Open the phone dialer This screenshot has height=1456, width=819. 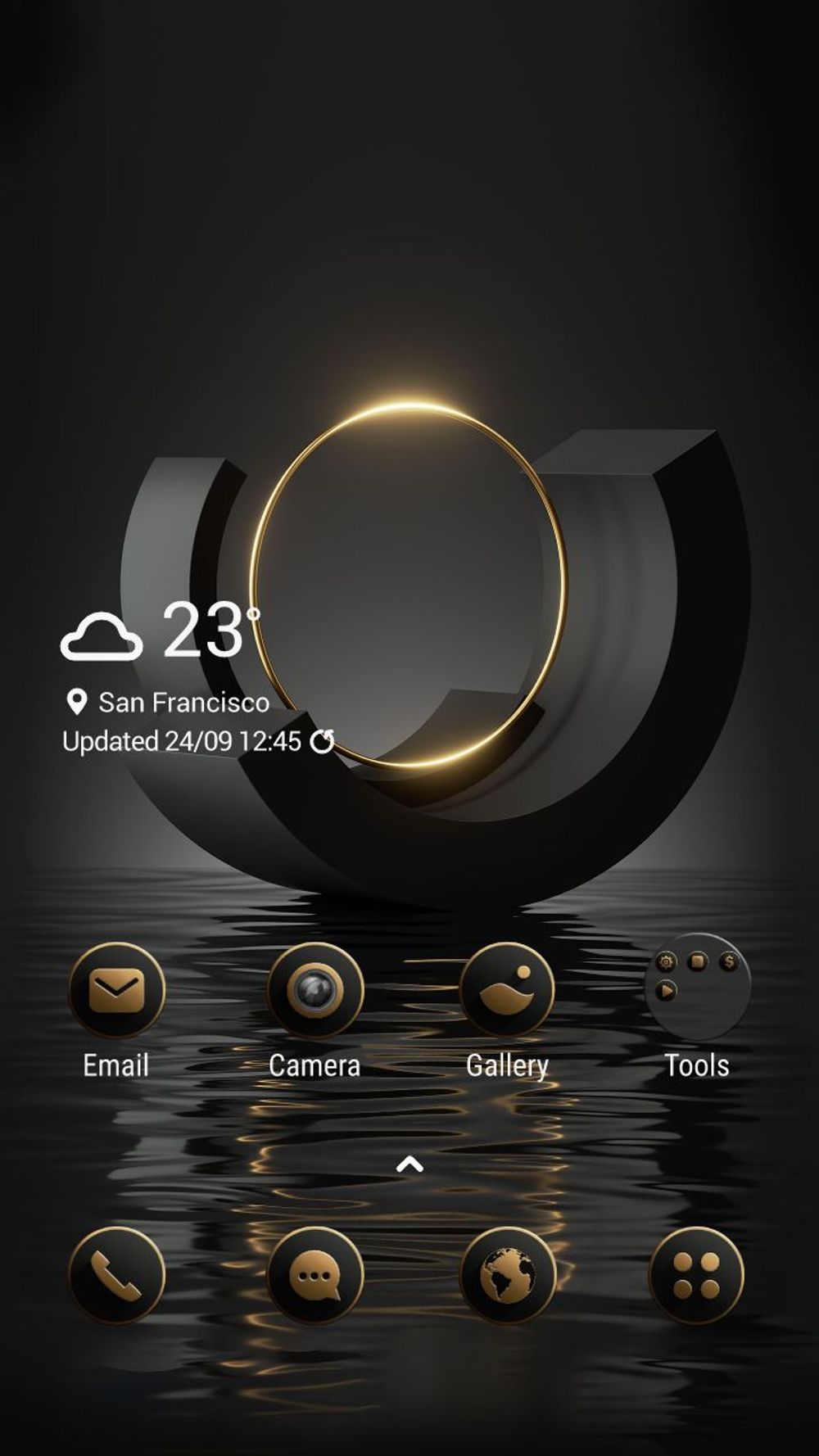point(116,1275)
